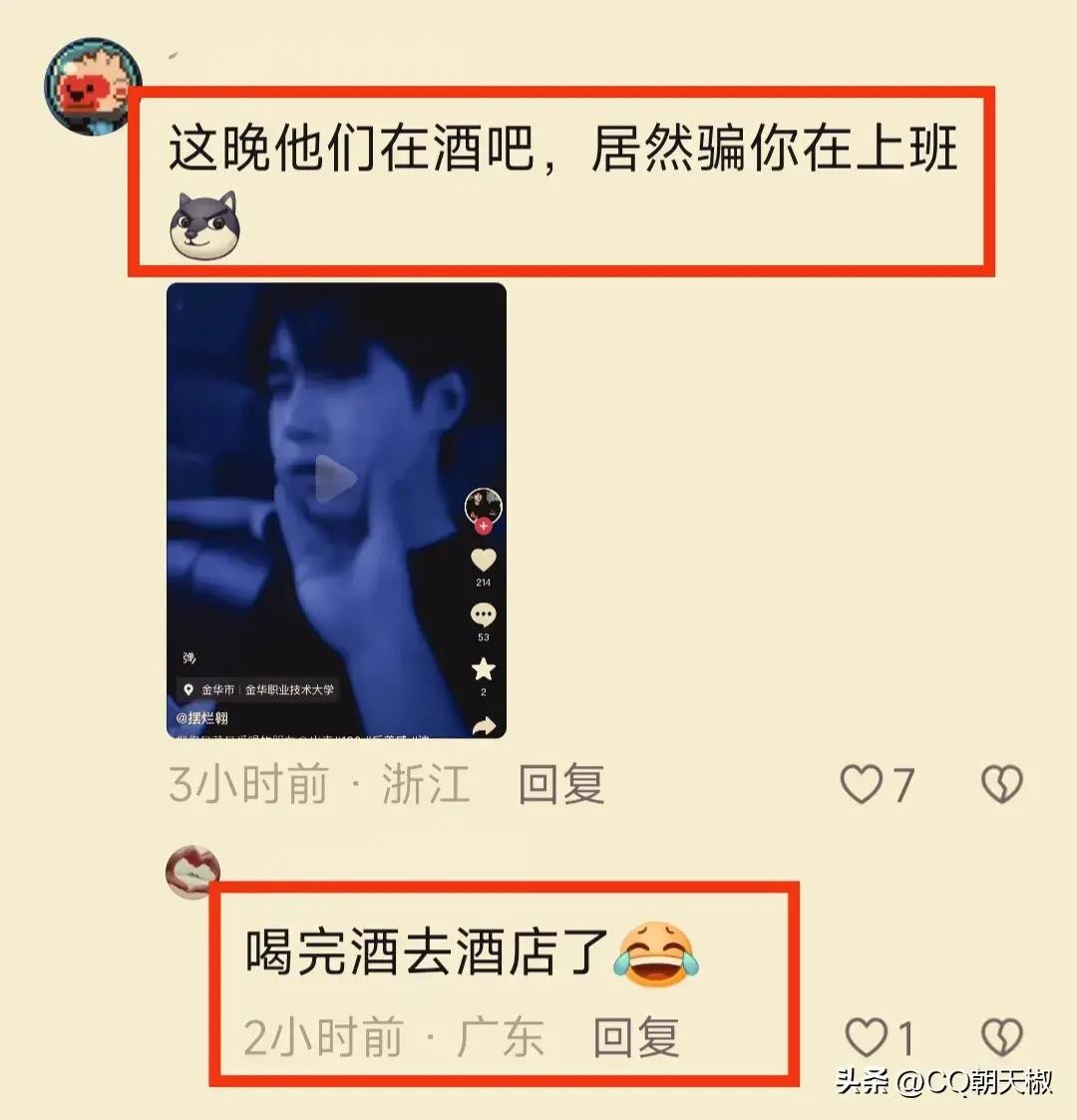Like the 喝完酒去酒店了 comment
The width and height of the screenshot is (1077, 1120).
866,1038
